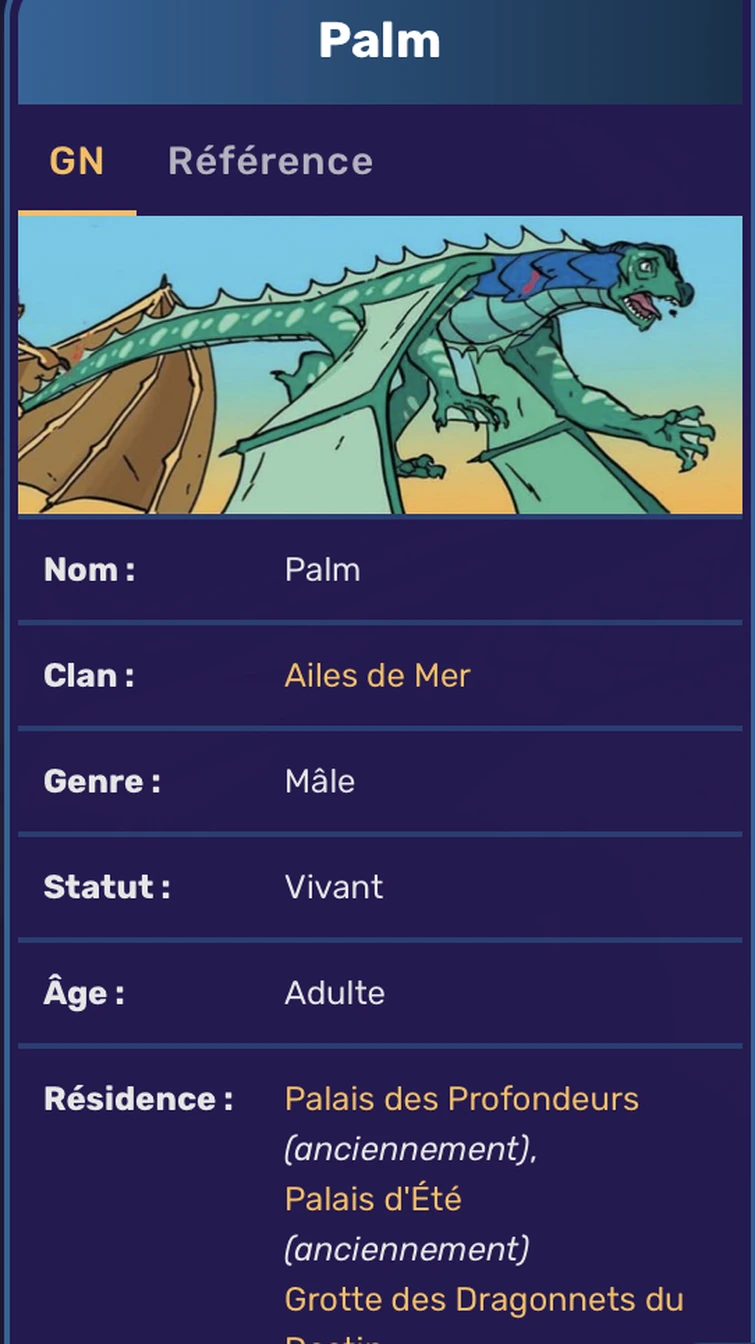The height and width of the screenshot is (1344, 755).
Task: Click the Clan row label
Action: [89, 676]
